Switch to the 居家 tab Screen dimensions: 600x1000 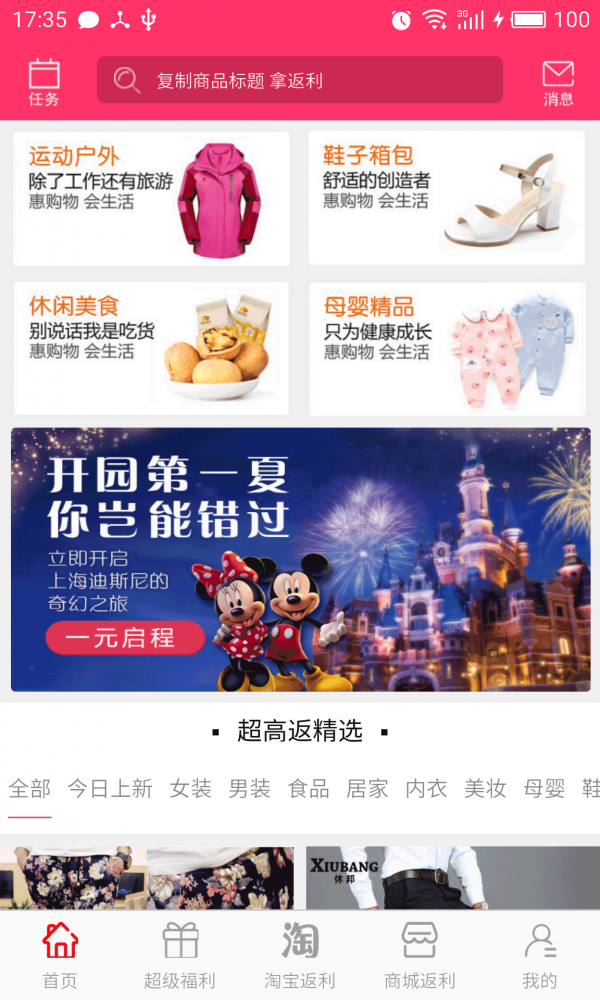click(x=367, y=789)
